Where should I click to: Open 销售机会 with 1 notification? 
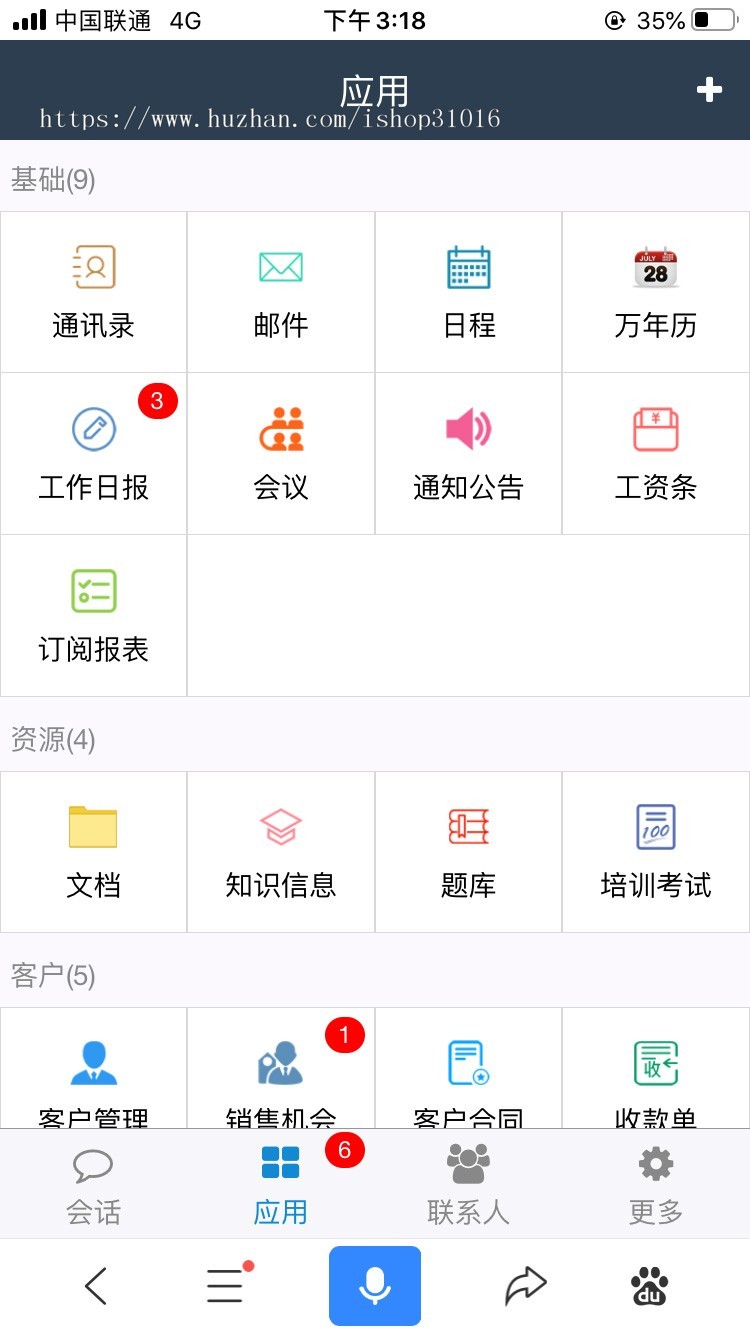(280, 1070)
